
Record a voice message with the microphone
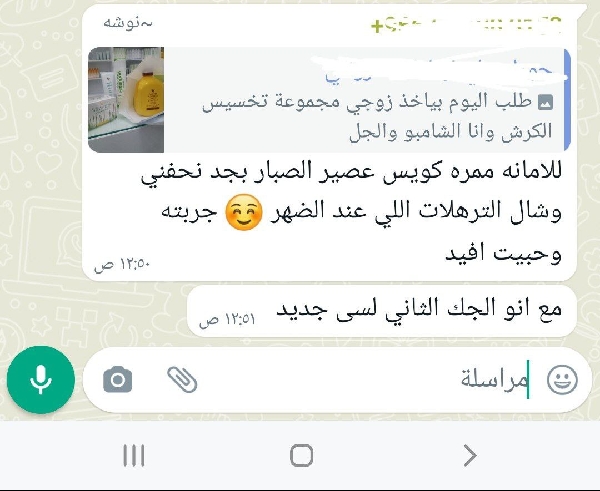pyautogui.click(x=41, y=380)
